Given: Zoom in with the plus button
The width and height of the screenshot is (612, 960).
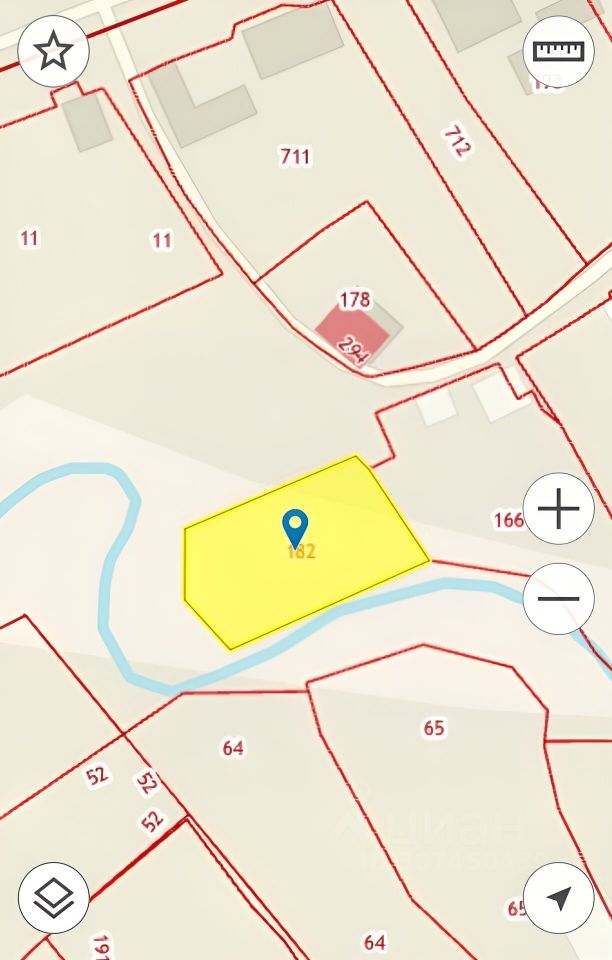Looking at the screenshot, I should (x=558, y=509).
